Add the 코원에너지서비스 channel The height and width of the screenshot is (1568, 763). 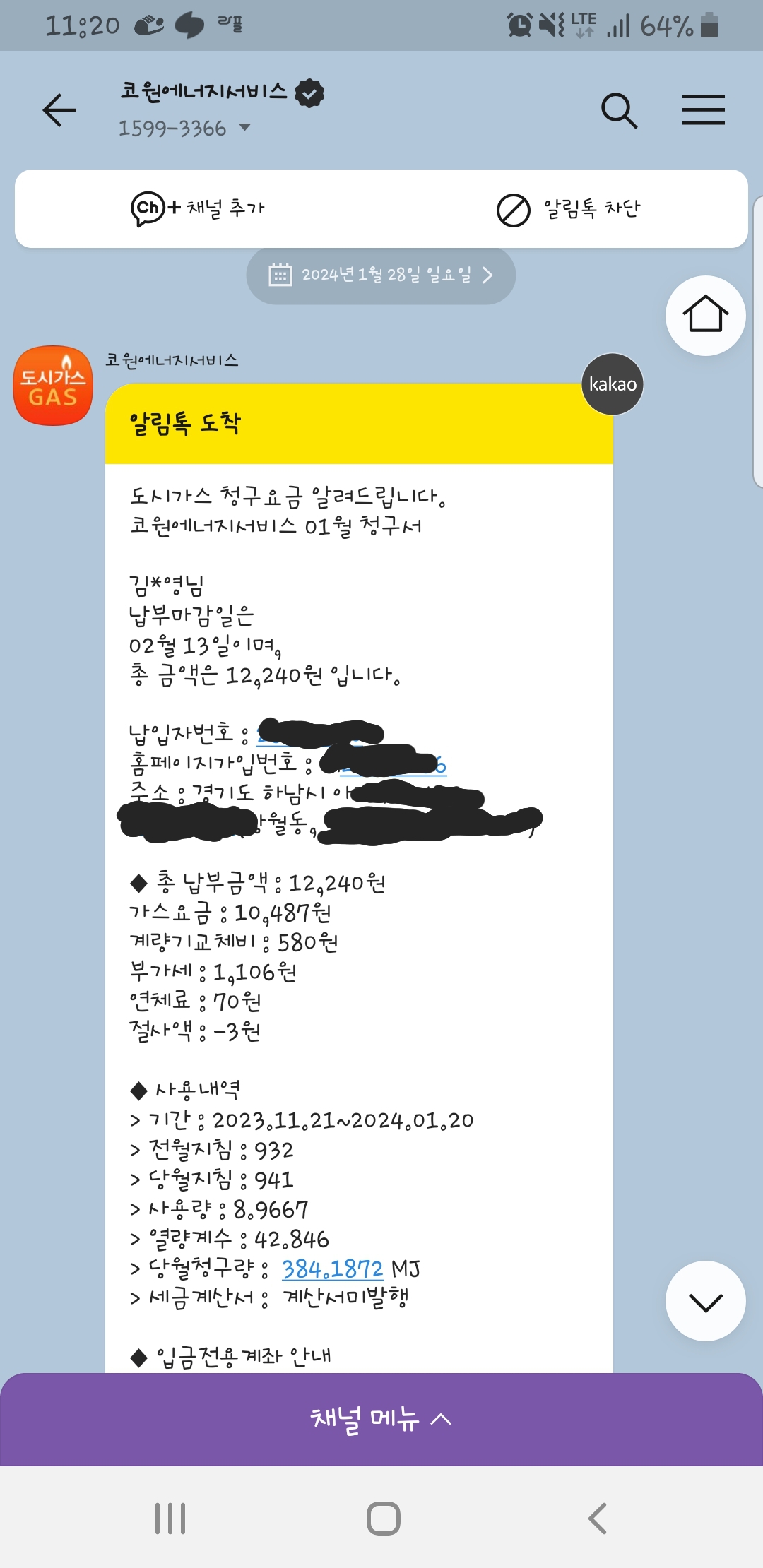click(x=198, y=208)
